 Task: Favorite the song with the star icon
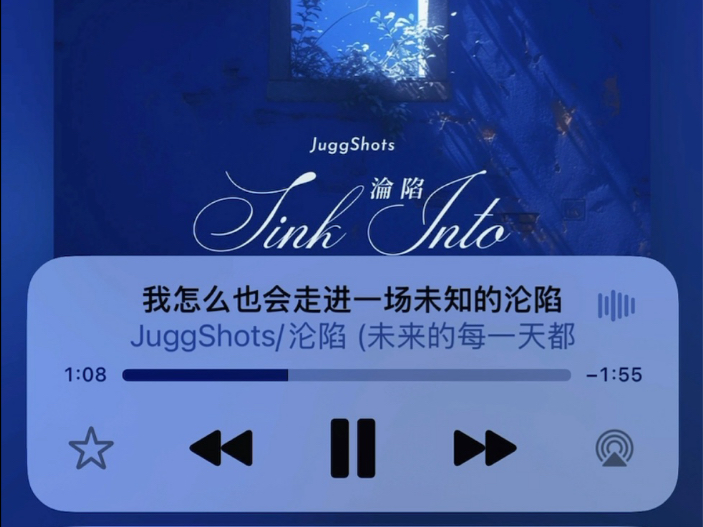(x=91, y=449)
